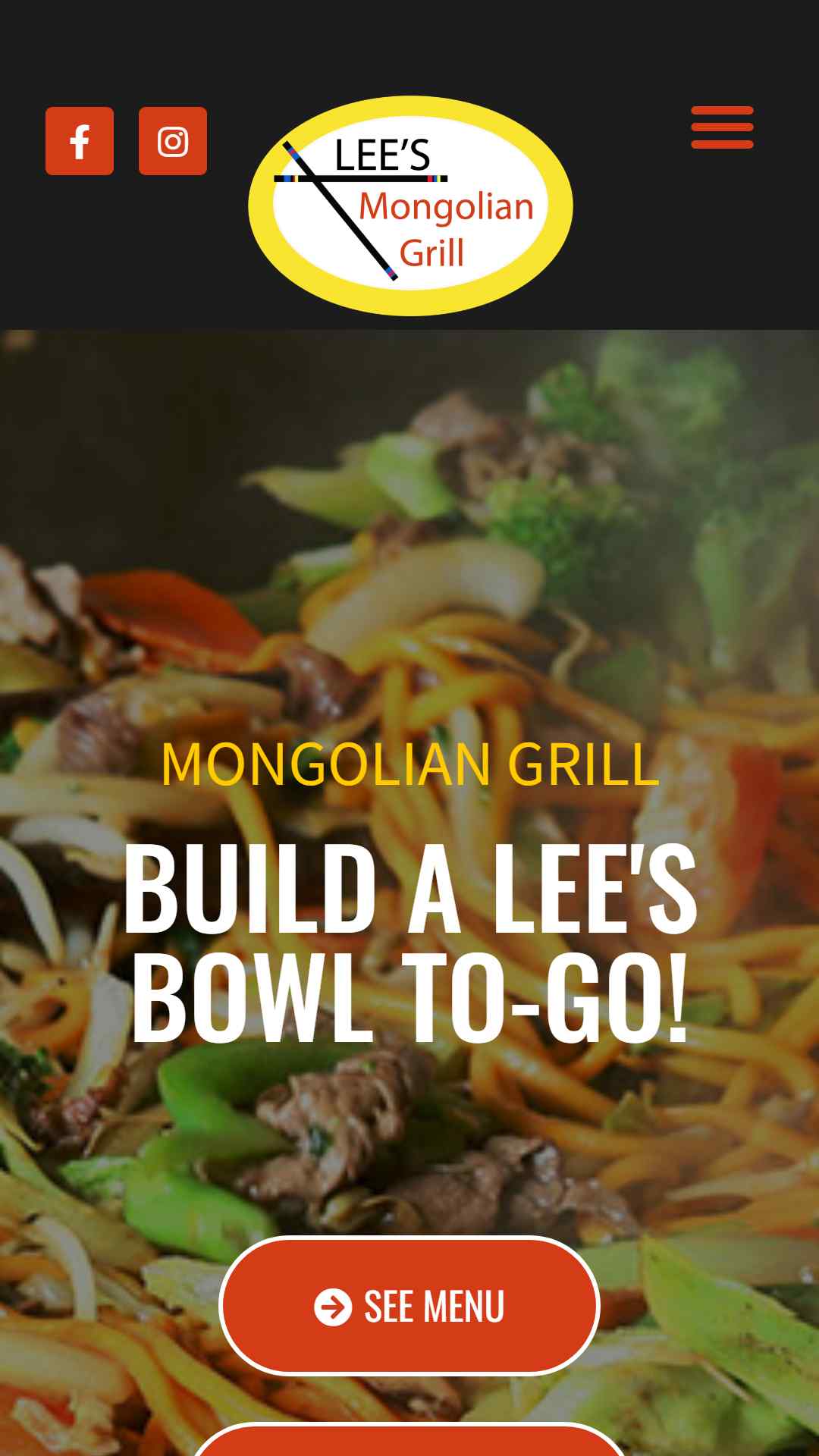This screenshot has width=819, height=1456.
Task: Open the Instagram profile link
Action: [x=173, y=141]
